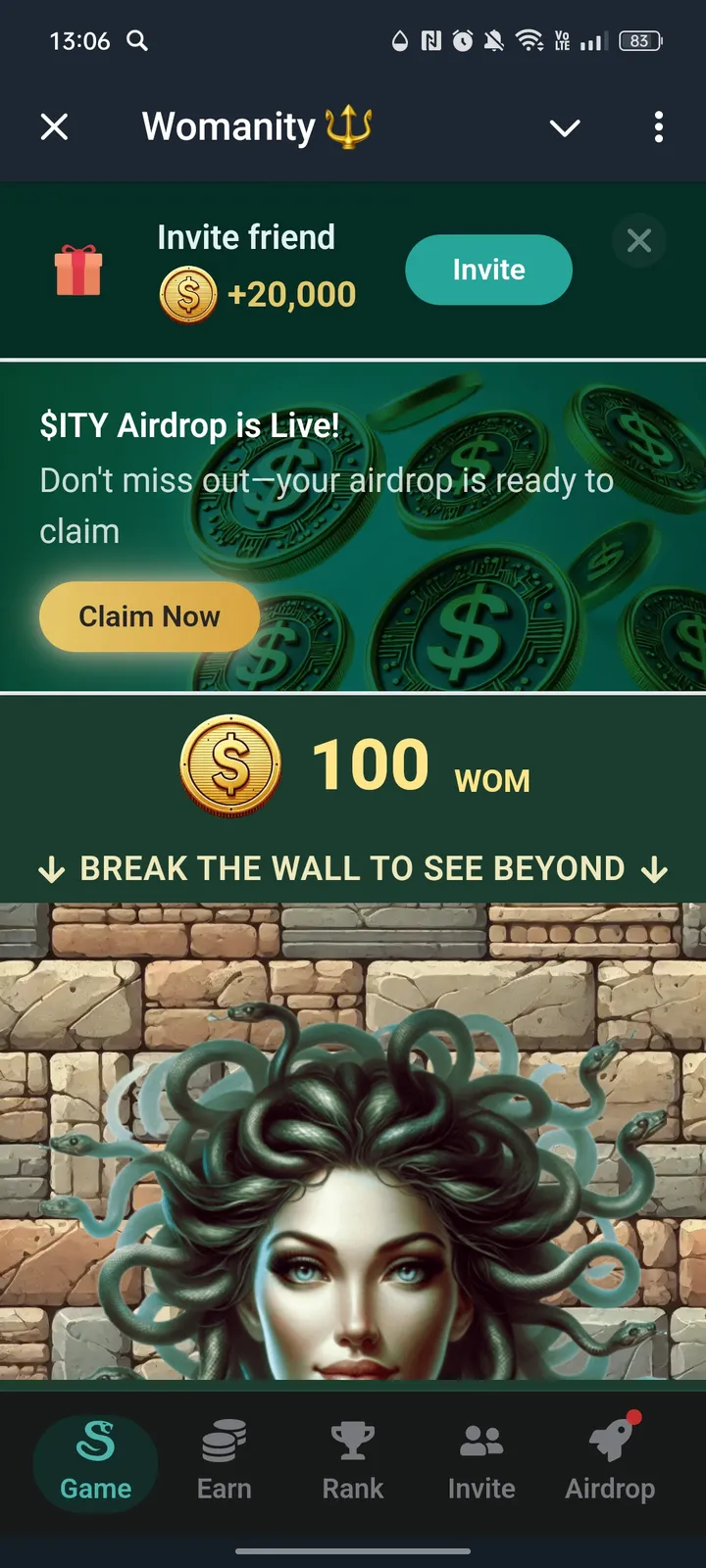Break the Medusa wall

[353, 1142]
